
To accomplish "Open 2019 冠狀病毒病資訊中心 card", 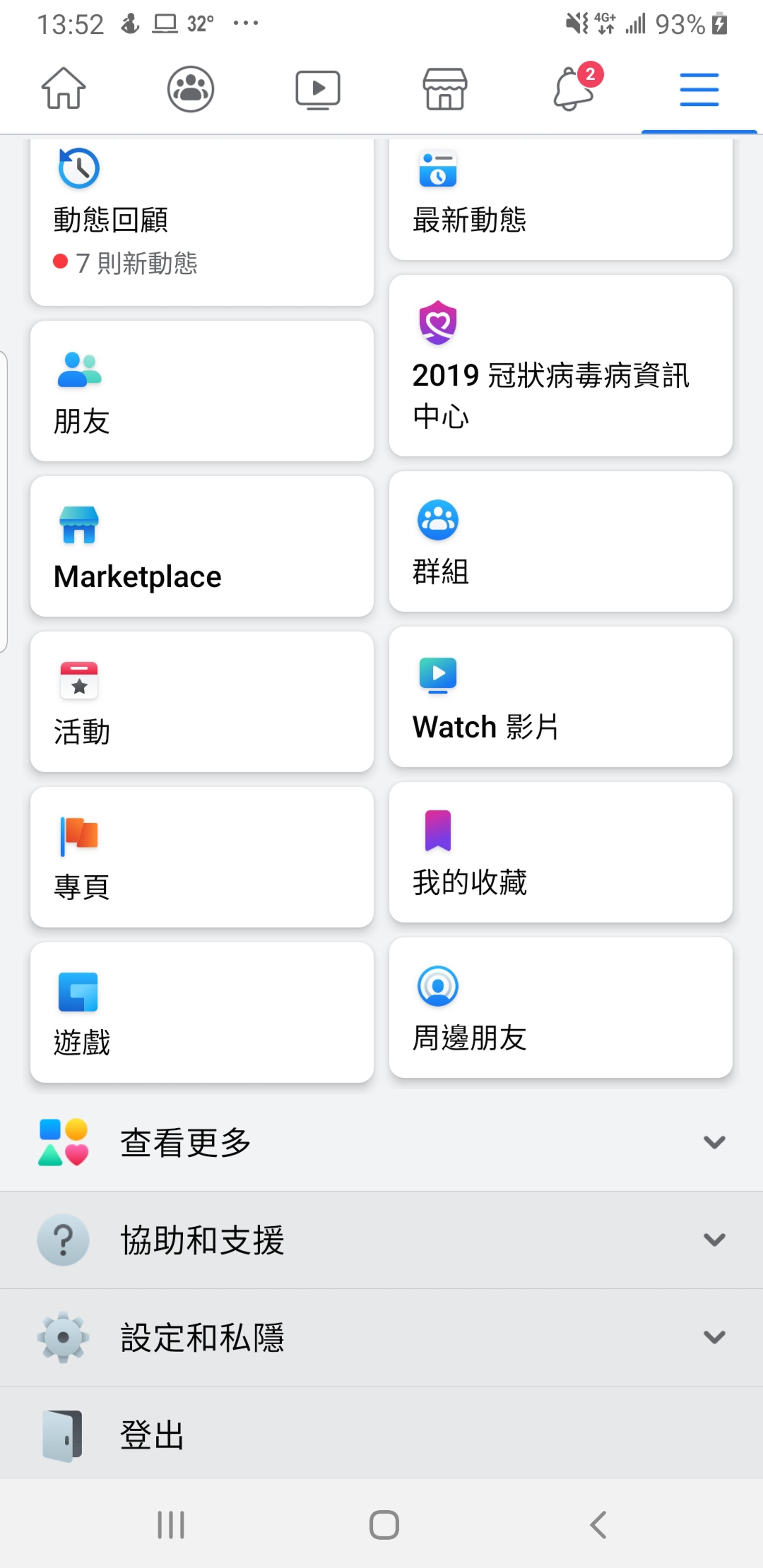I will coord(560,365).
